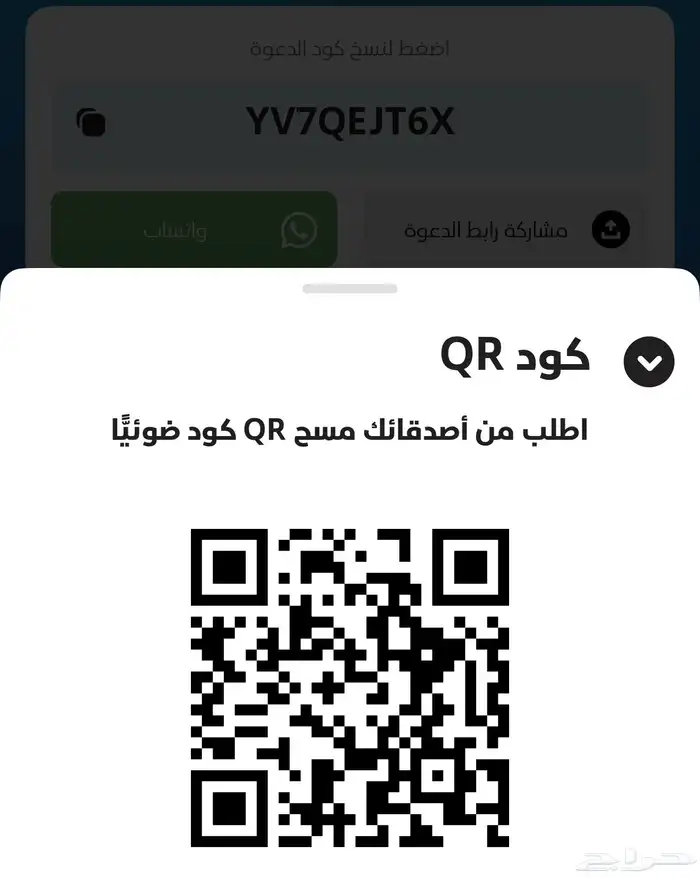Viewport: 700px width, 878px height.
Task: Tap مشاركة رابط الدعوة share link button
Action: [505, 230]
